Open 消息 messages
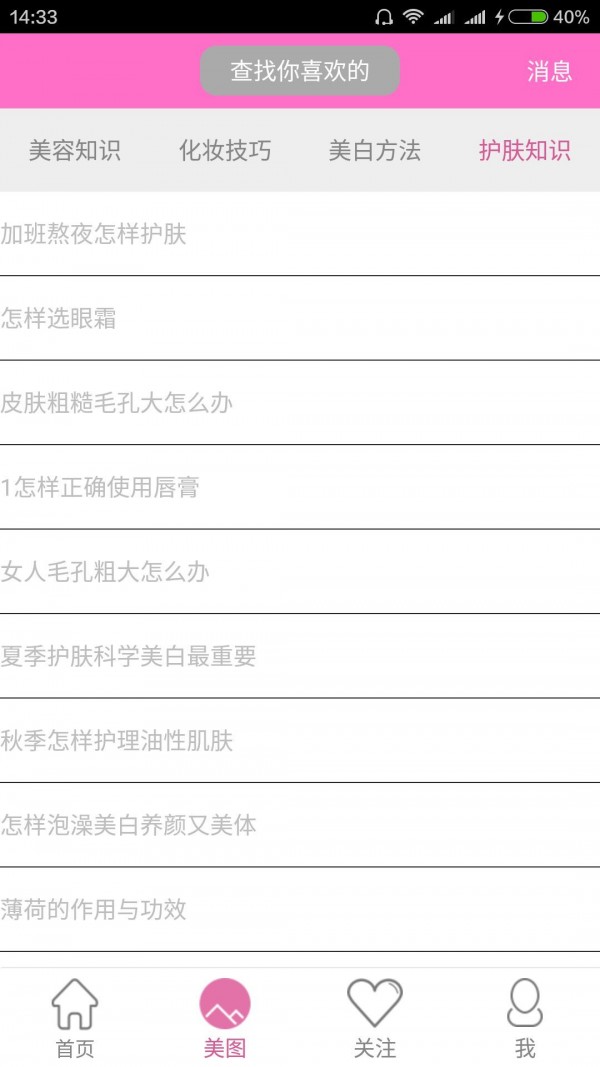The width and height of the screenshot is (600, 1067). point(549,71)
